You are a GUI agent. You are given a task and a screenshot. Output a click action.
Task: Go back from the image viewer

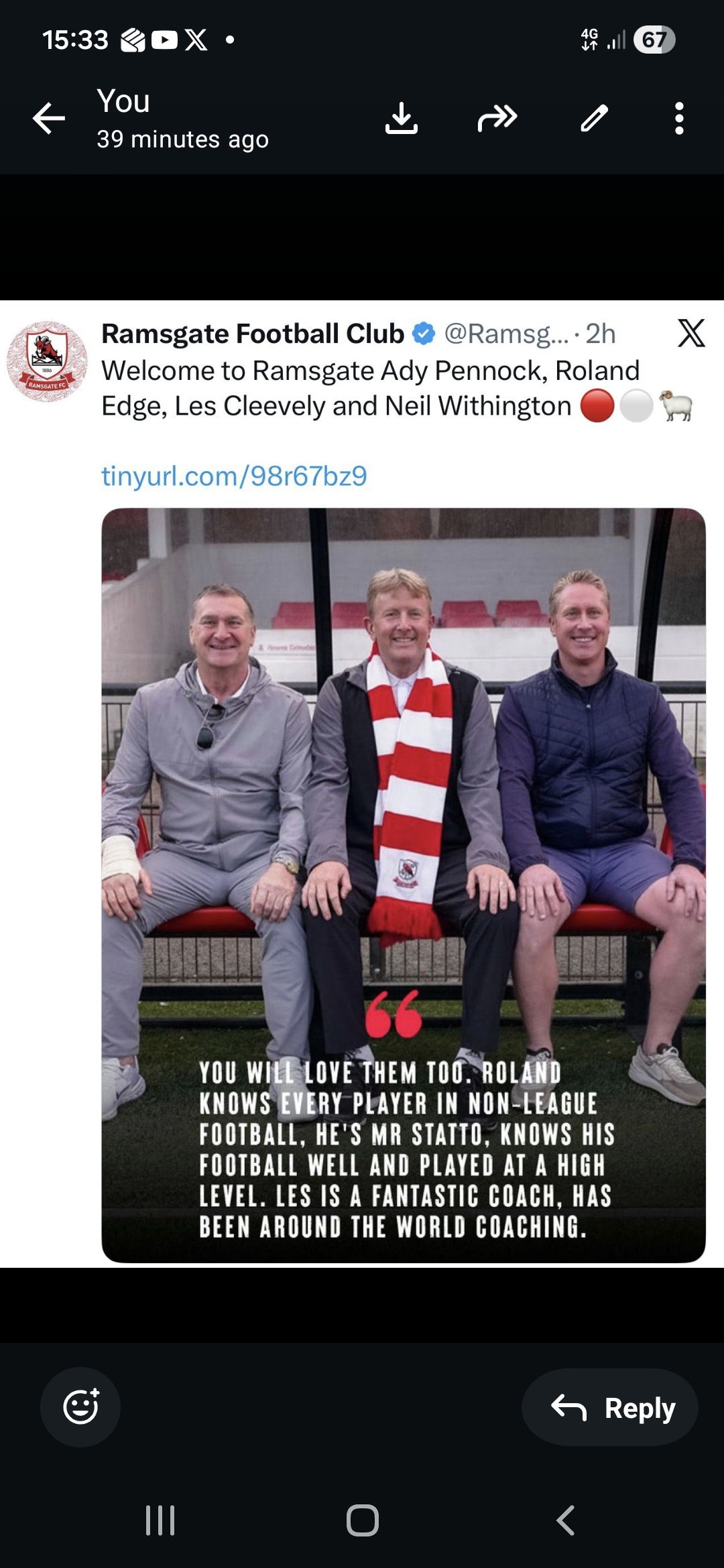point(49,119)
